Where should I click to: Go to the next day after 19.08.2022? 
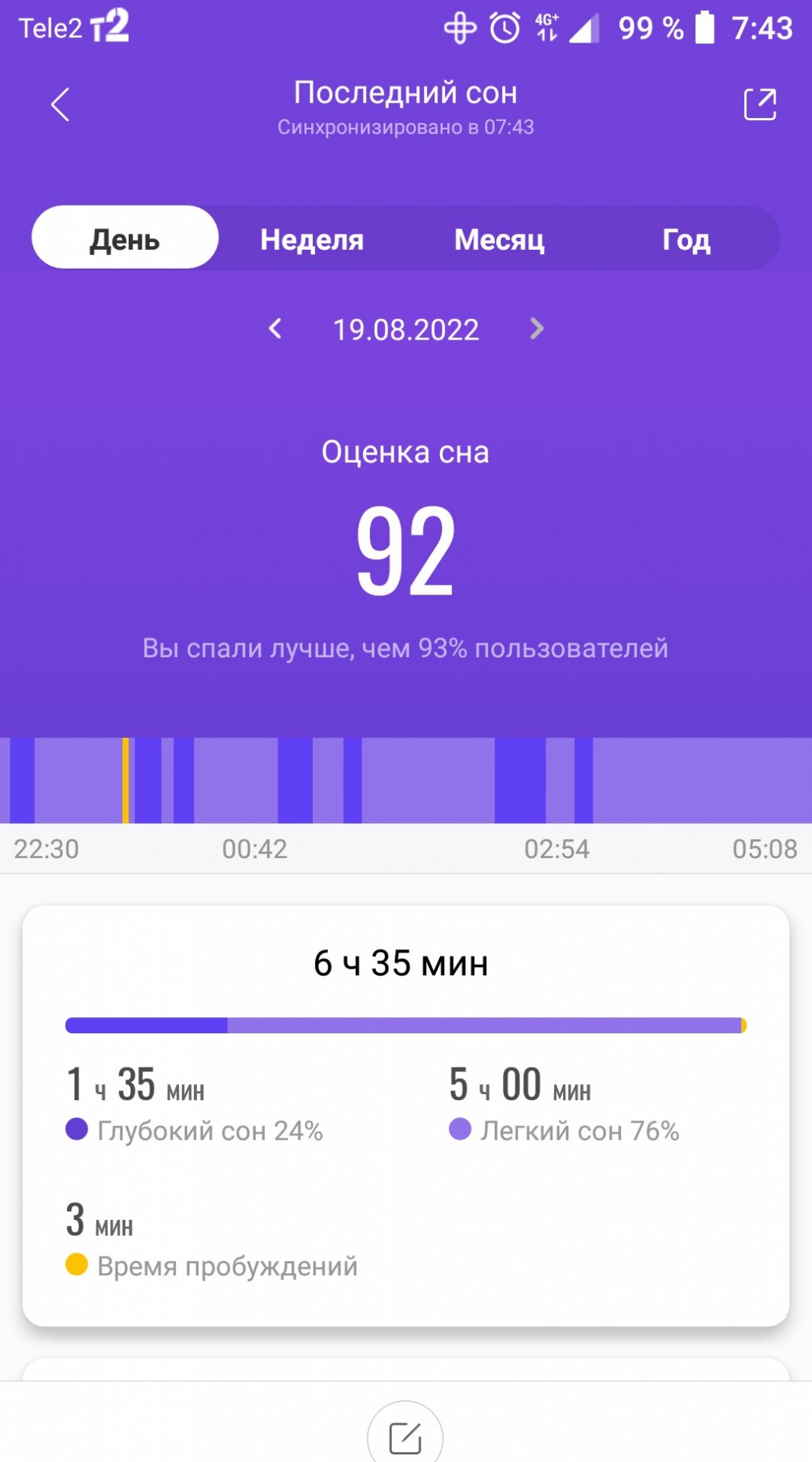(x=537, y=329)
